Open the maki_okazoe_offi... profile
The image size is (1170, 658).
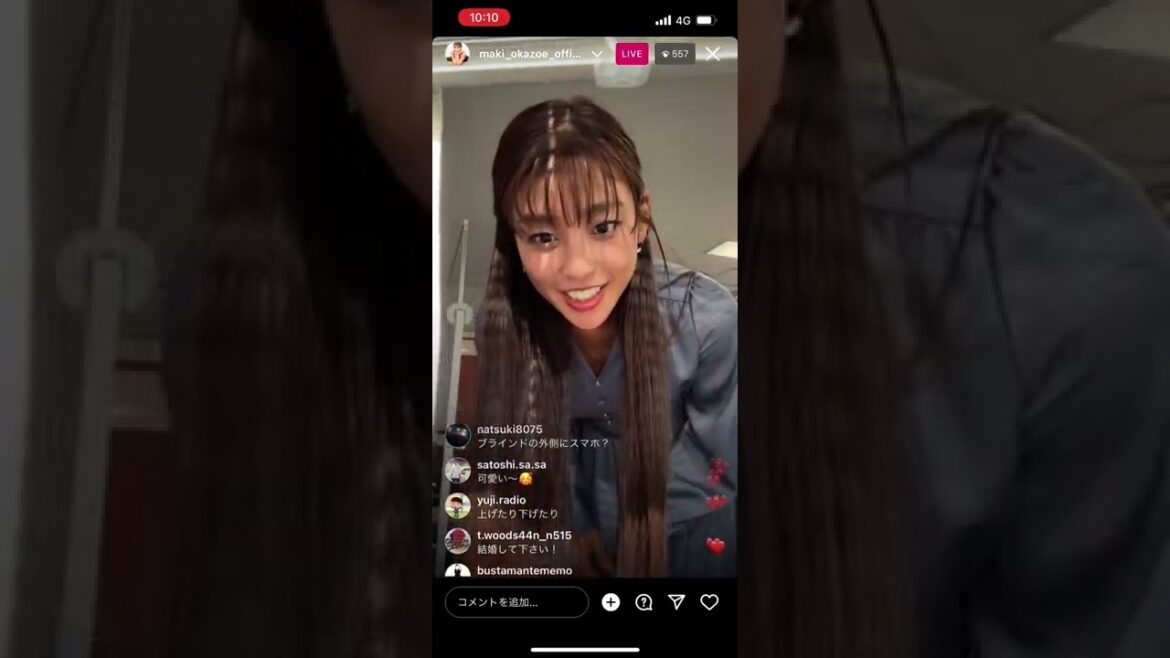[528, 54]
